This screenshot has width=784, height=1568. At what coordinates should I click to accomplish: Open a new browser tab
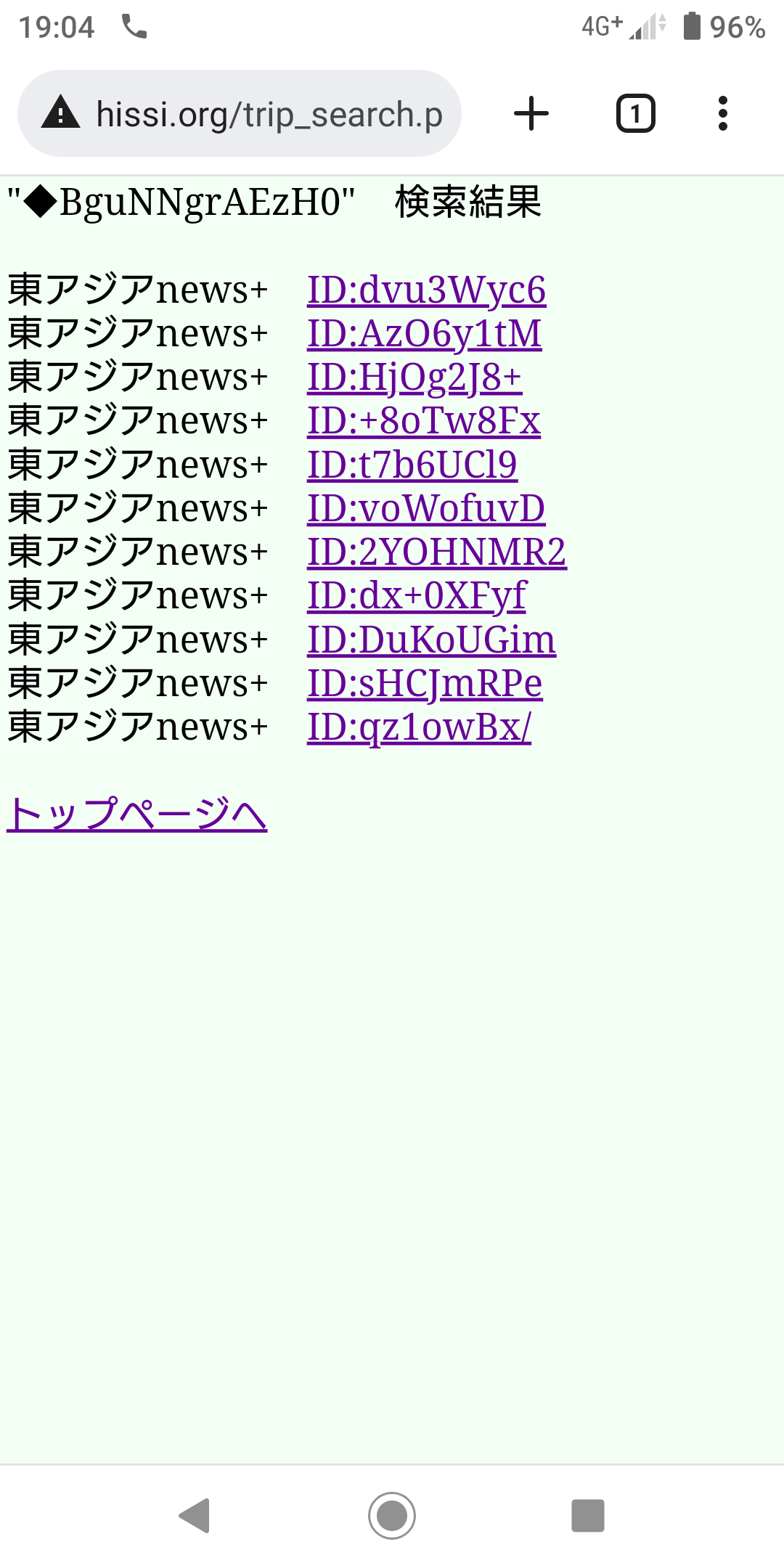pos(531,113)
